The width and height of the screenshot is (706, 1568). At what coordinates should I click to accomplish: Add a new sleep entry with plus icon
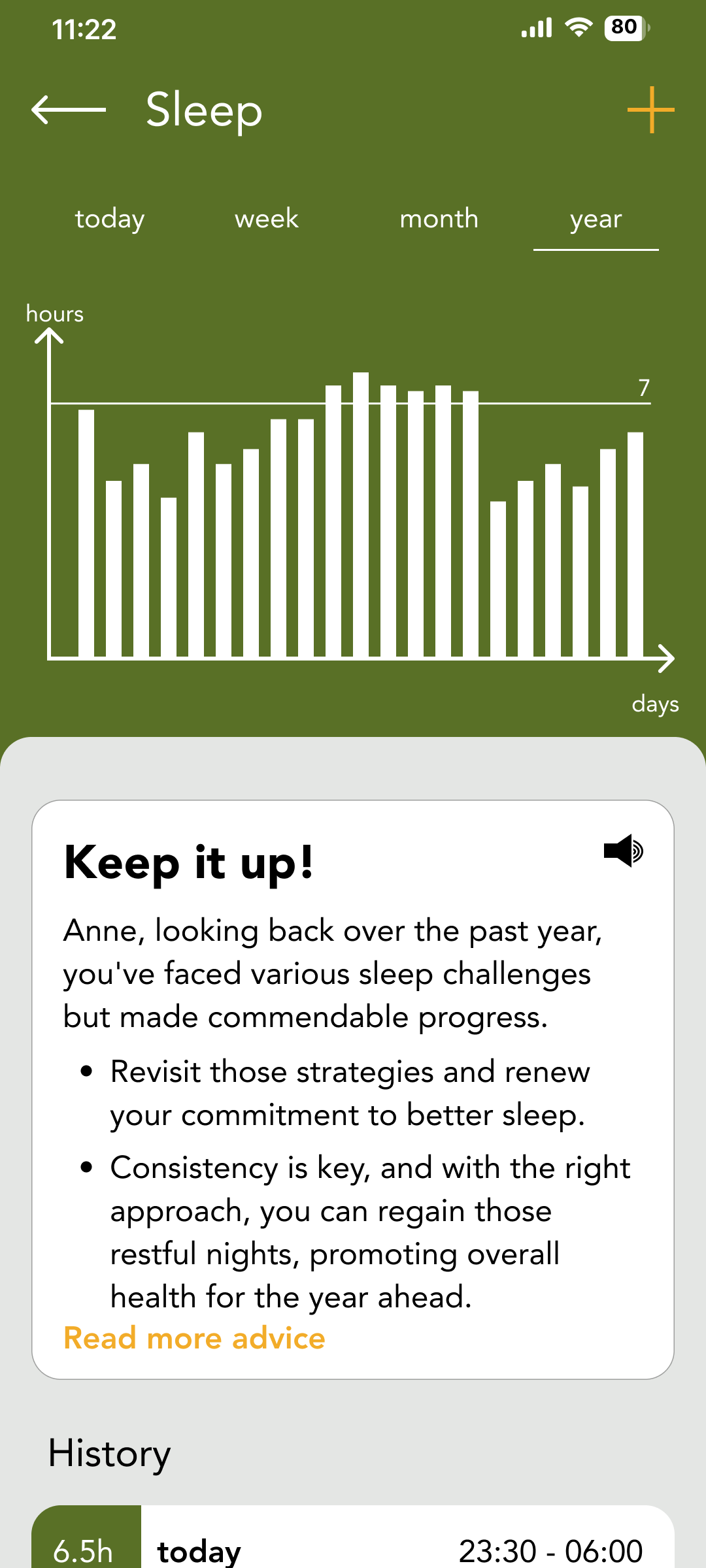click(650, 110)
